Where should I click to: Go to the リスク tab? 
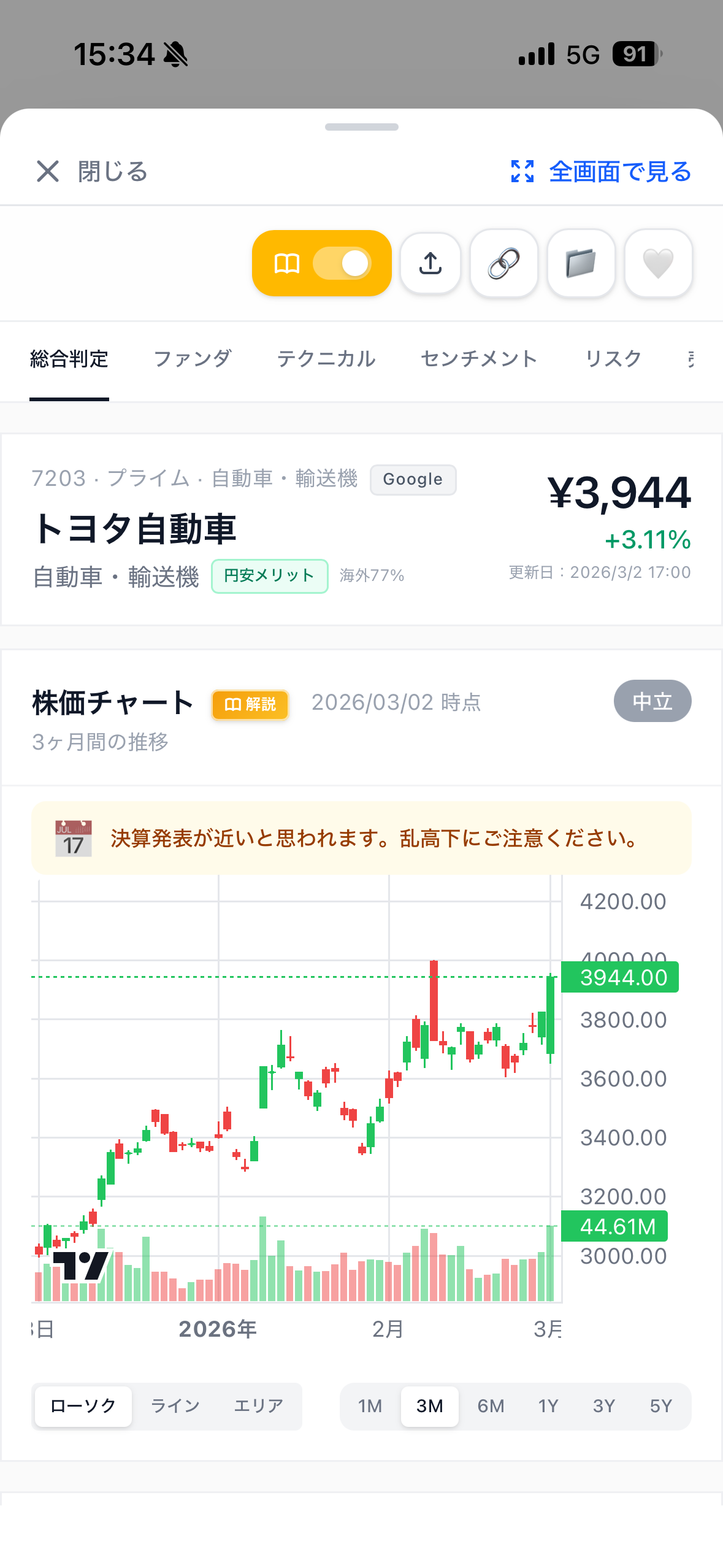(x=613, y=359)
